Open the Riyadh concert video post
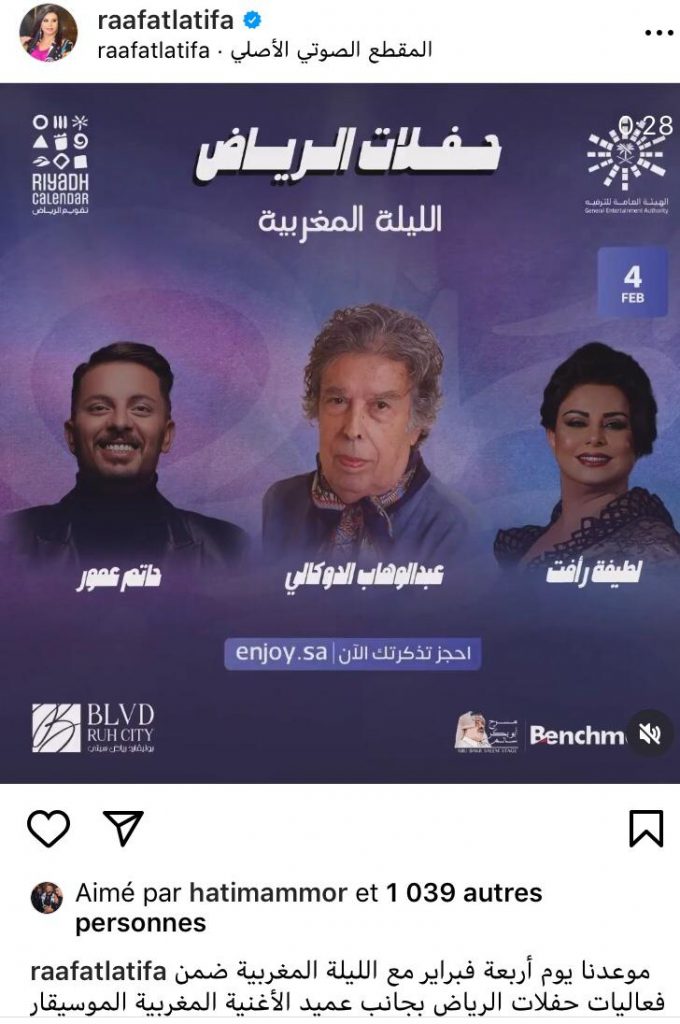 [x=340, y=430]
